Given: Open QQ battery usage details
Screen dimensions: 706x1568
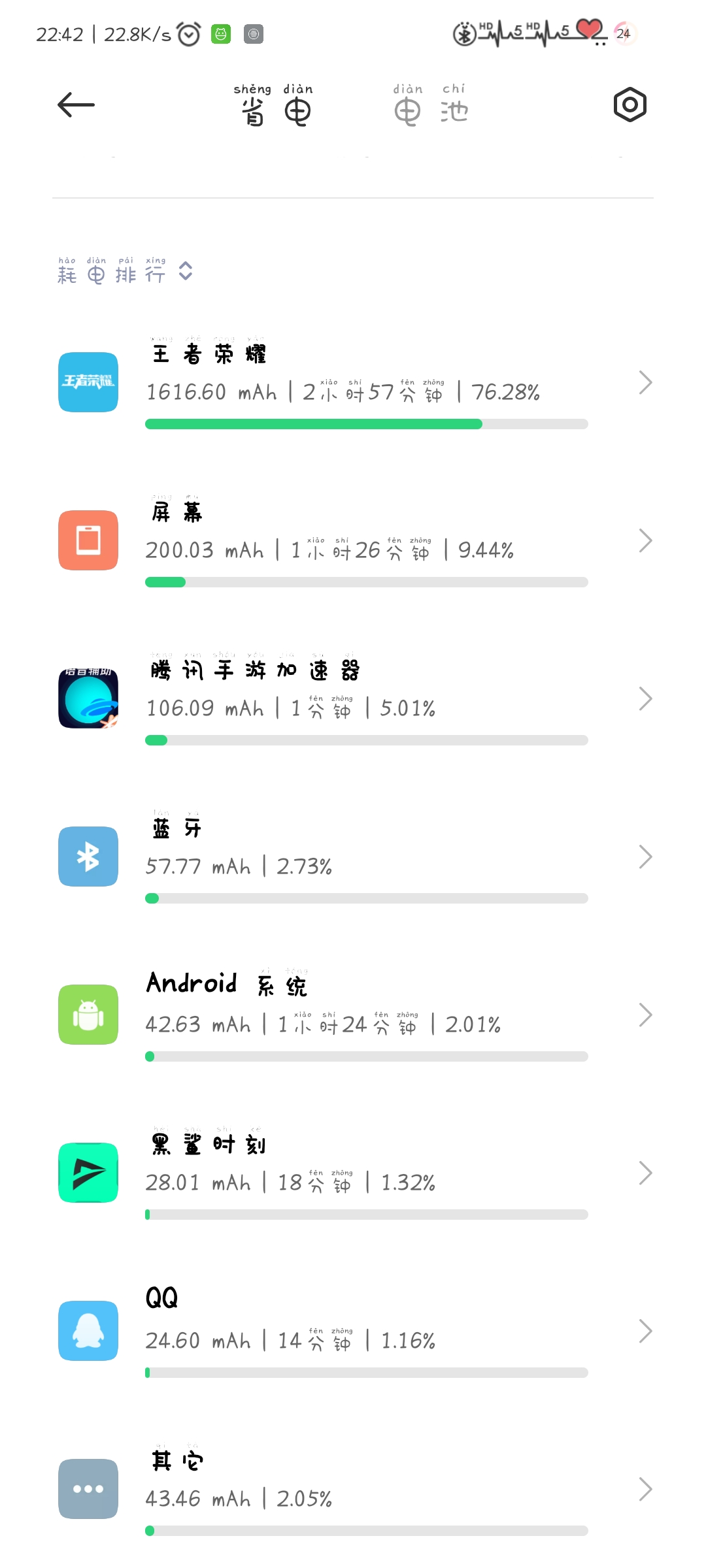Looking at the screenshot, I should point(353,1331).
